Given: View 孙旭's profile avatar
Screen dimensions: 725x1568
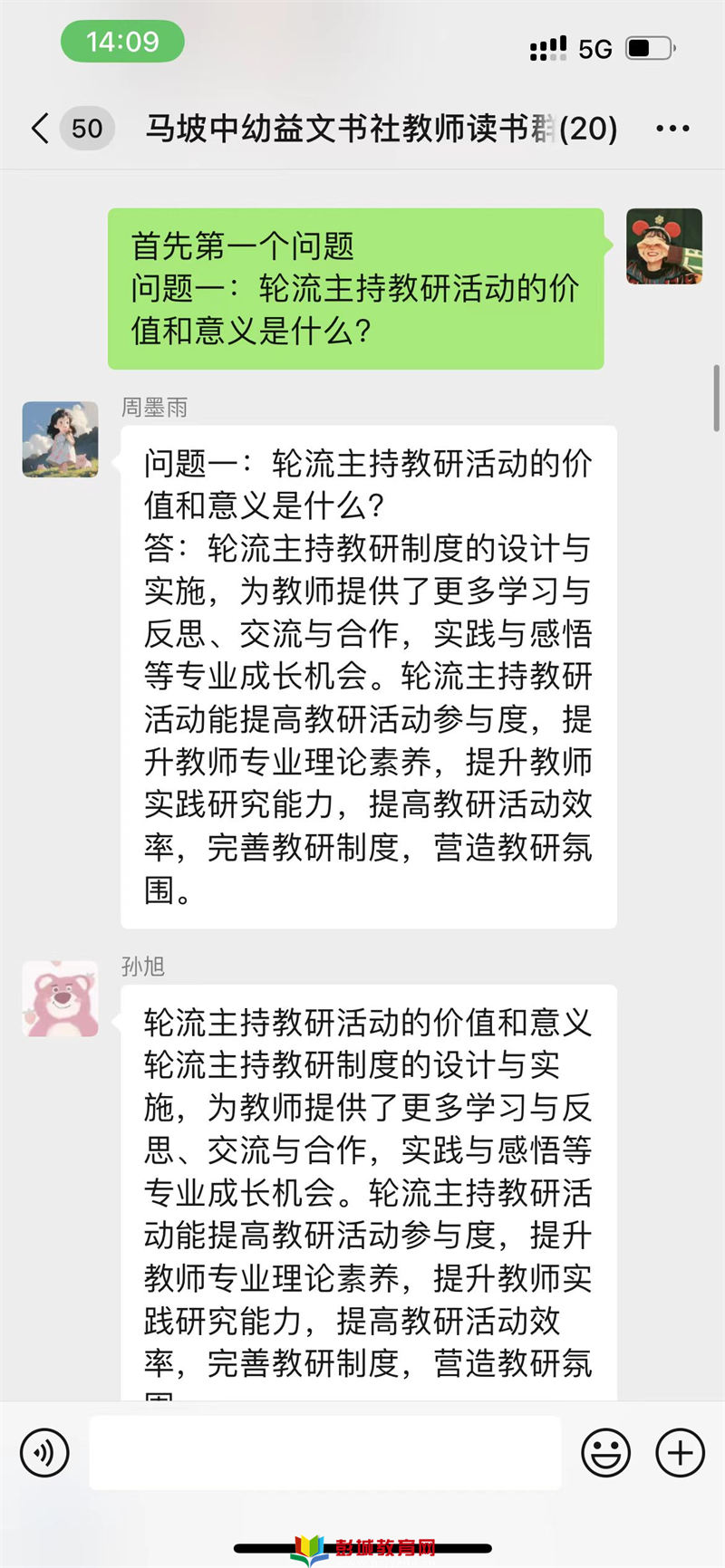Looking at the screenshot, I should coord(60,998).
